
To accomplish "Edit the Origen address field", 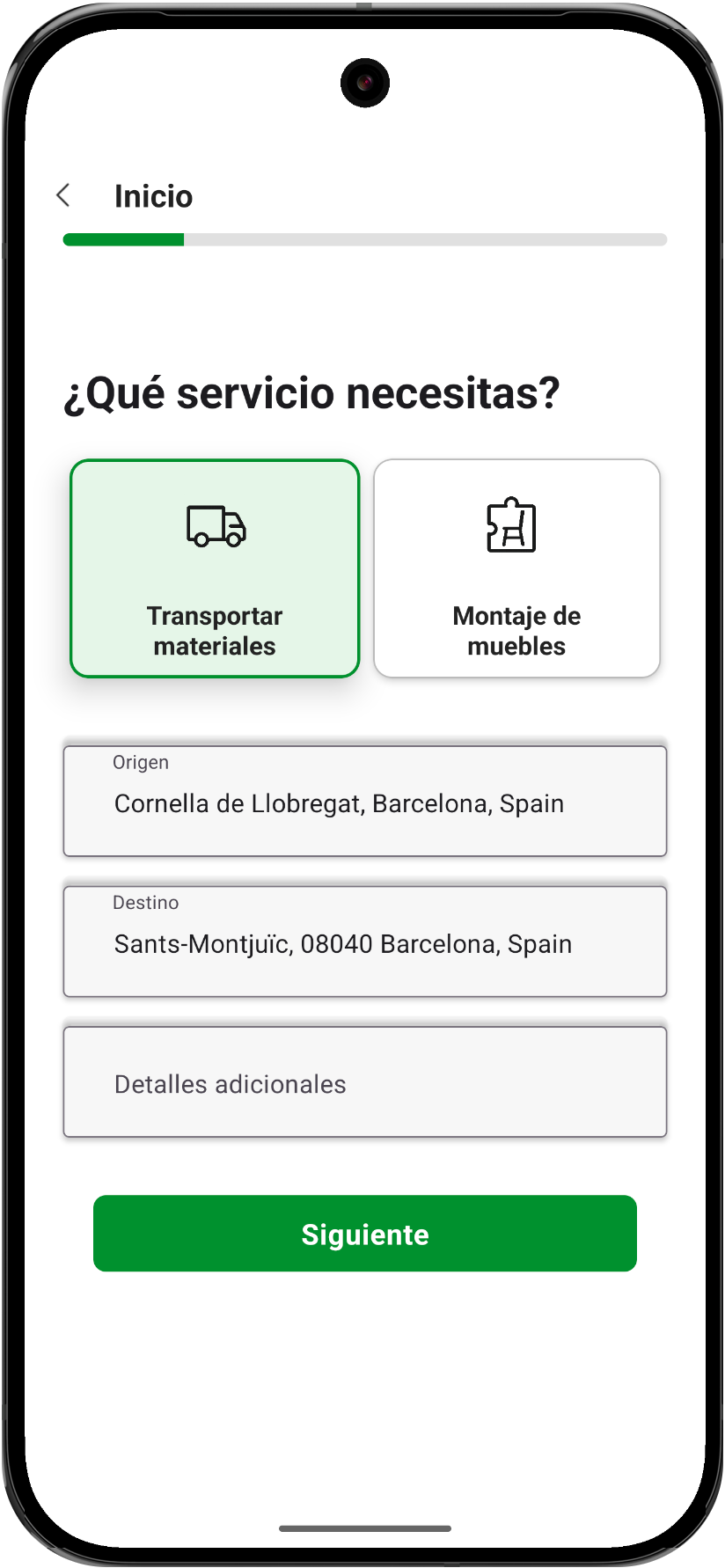I will (364, 802).
